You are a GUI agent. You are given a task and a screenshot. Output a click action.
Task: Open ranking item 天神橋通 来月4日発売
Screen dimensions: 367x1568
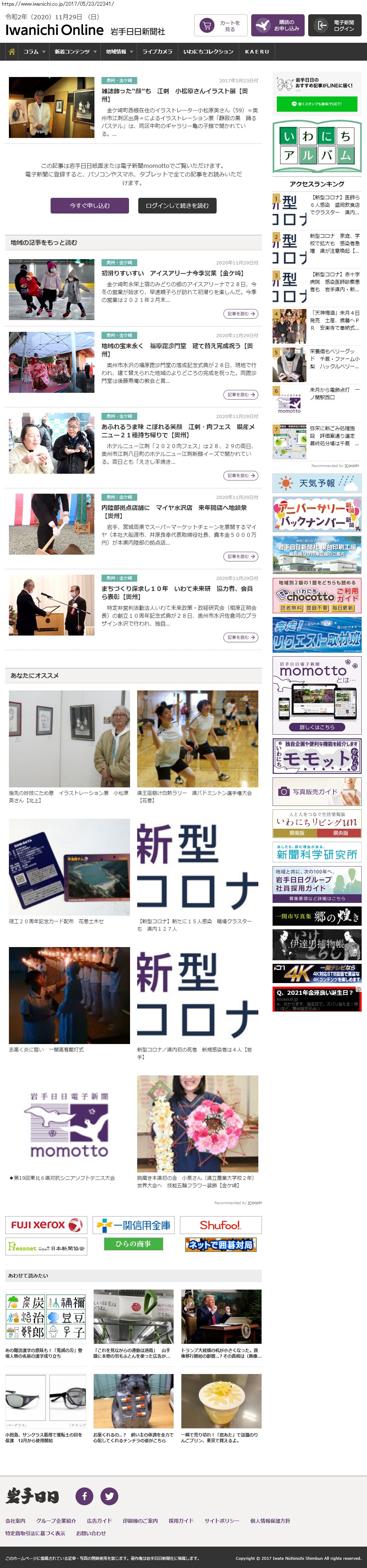coord(335,320)
